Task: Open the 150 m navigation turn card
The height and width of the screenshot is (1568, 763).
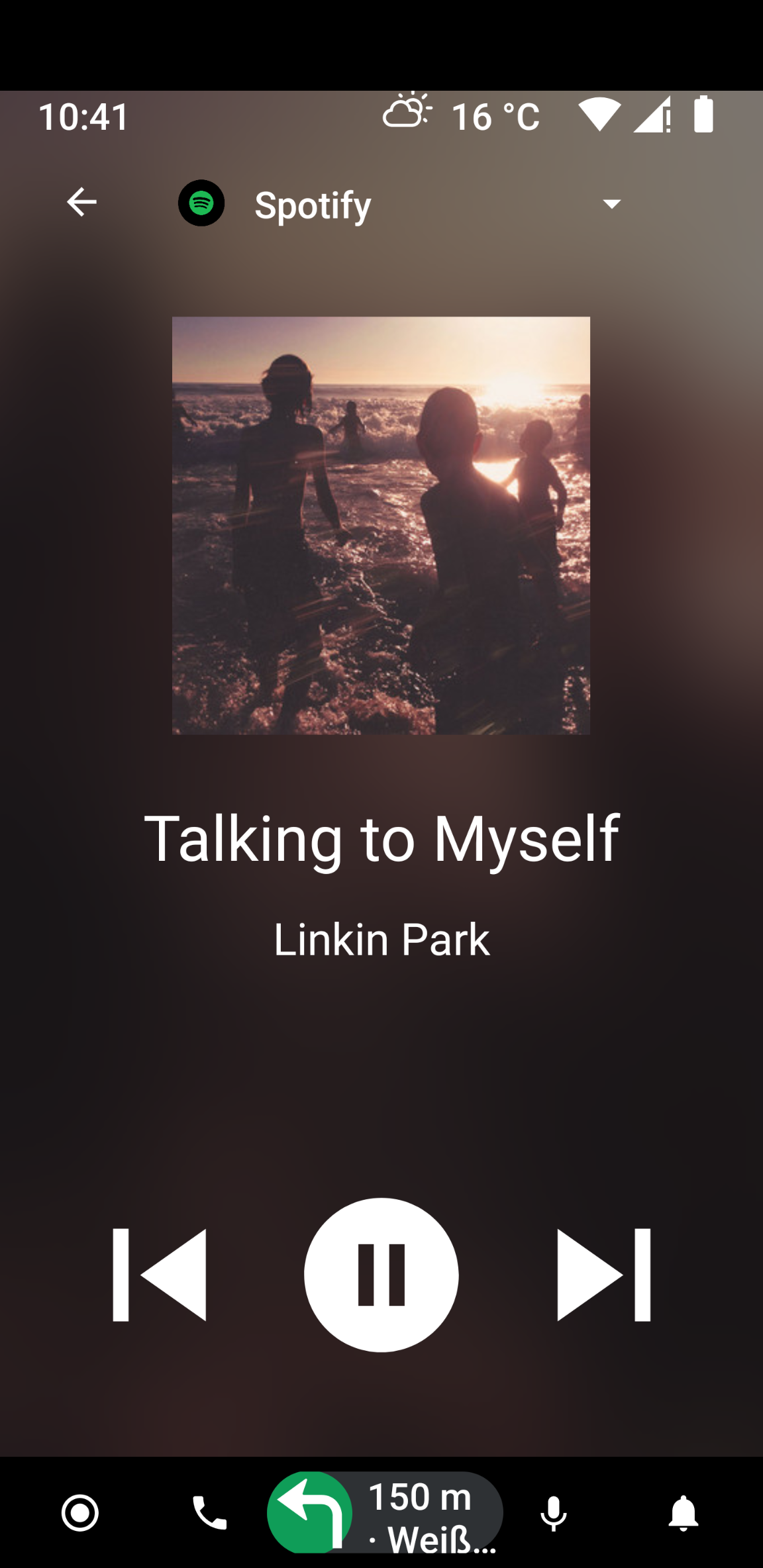Action: (x=385, y=1513)
